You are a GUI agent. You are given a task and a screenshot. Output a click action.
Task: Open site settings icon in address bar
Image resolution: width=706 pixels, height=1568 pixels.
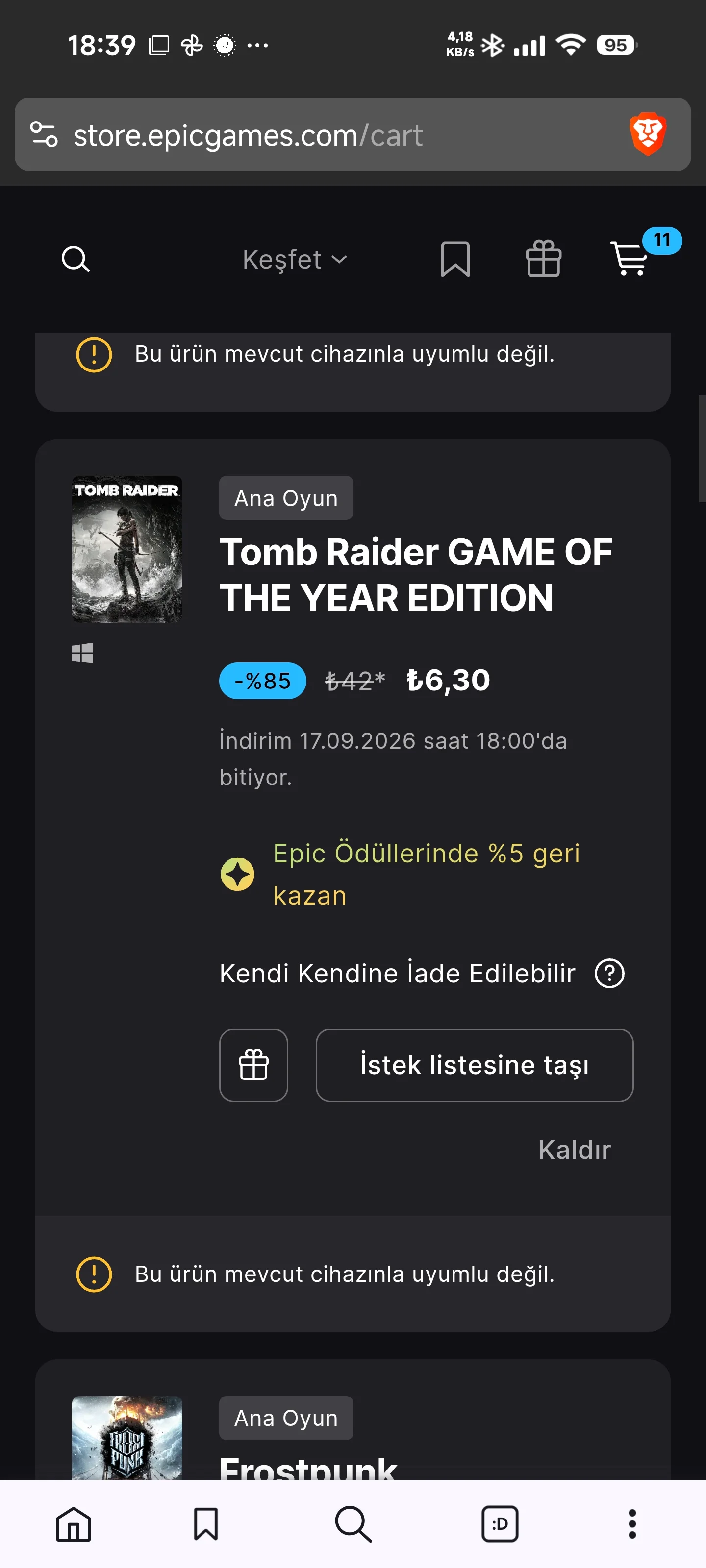pyautogui.click(x=44, y=135)
